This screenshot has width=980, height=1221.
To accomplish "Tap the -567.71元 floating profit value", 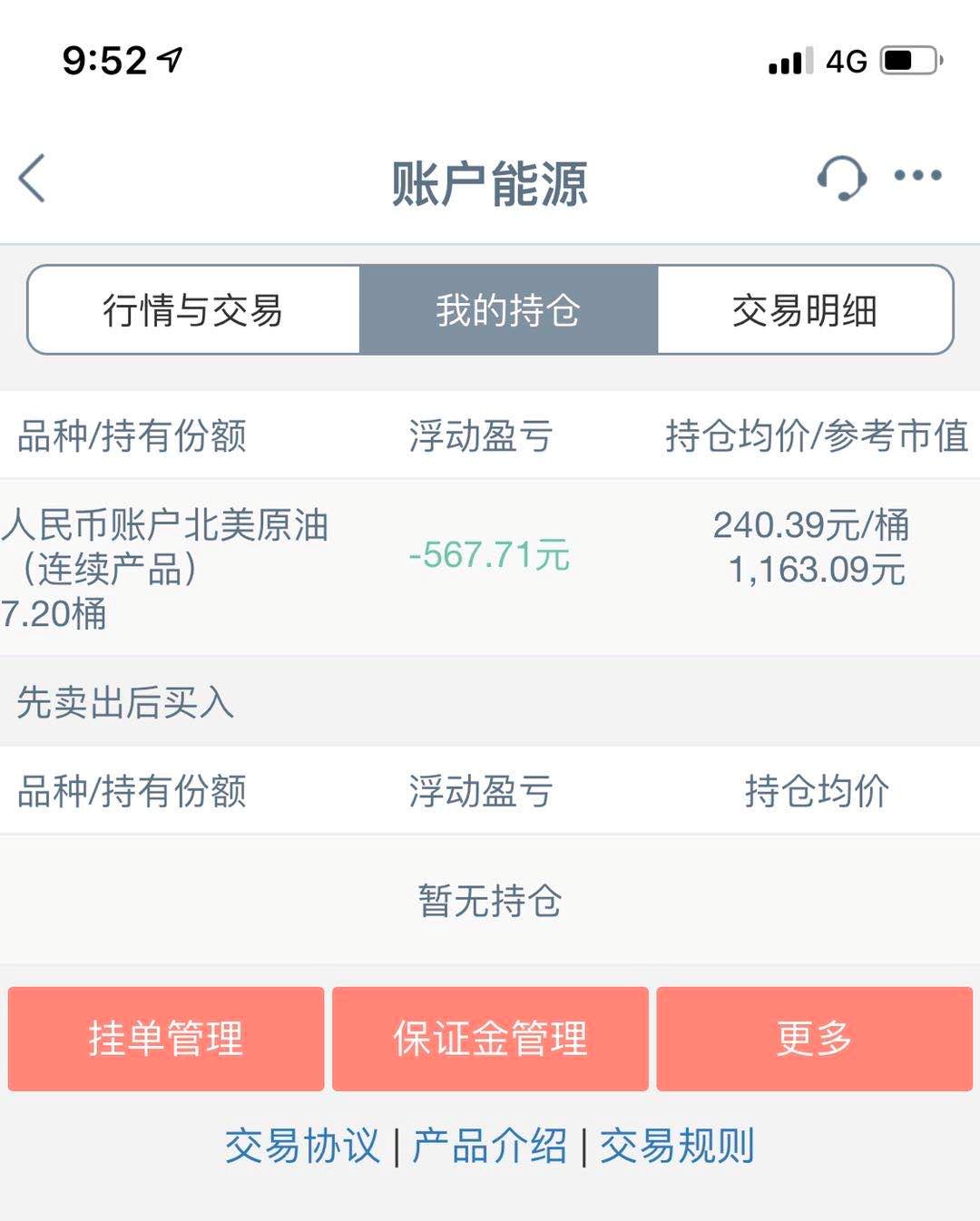I will coord(491,555).
